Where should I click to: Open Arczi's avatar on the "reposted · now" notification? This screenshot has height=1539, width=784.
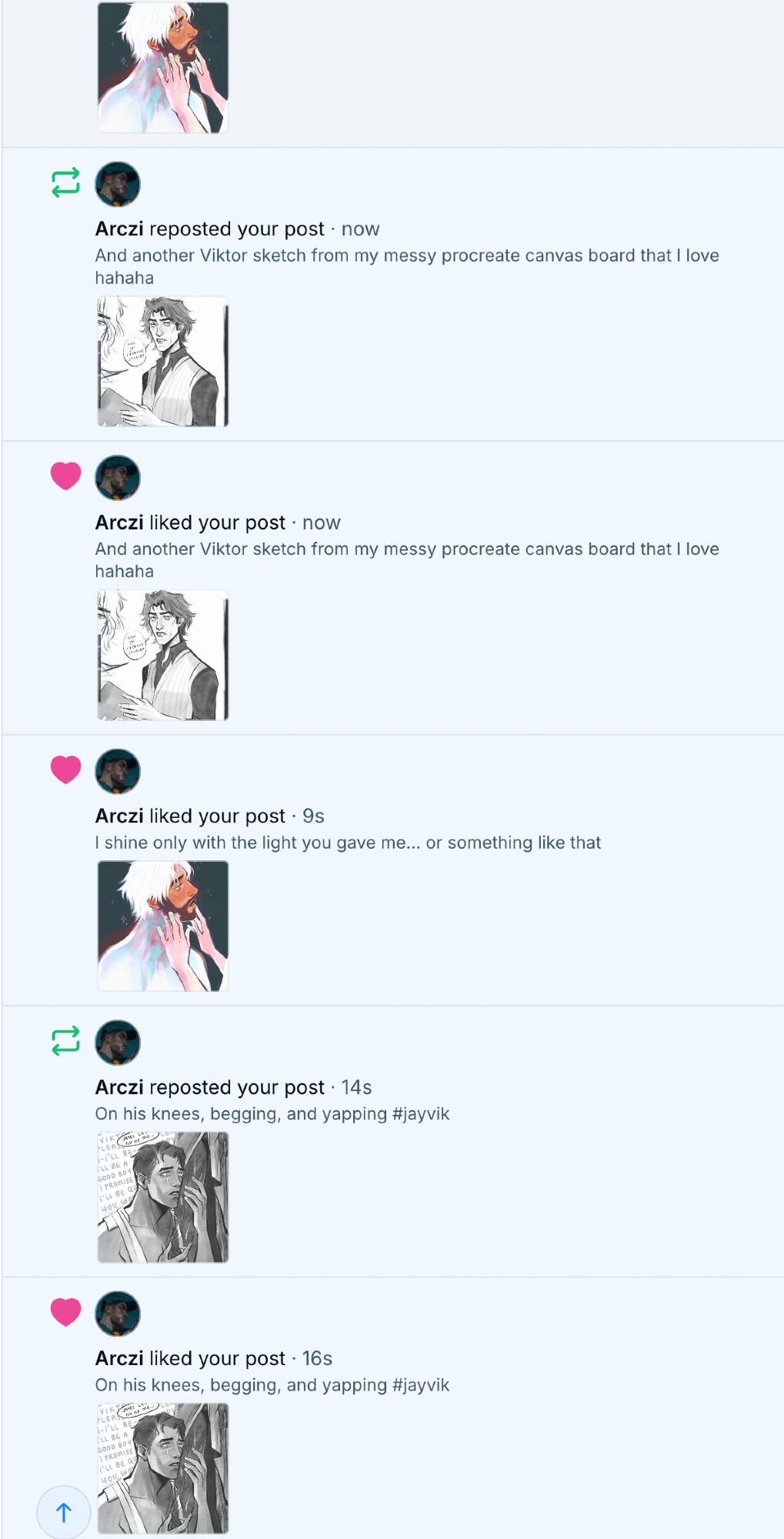click(x=118, y=185)
